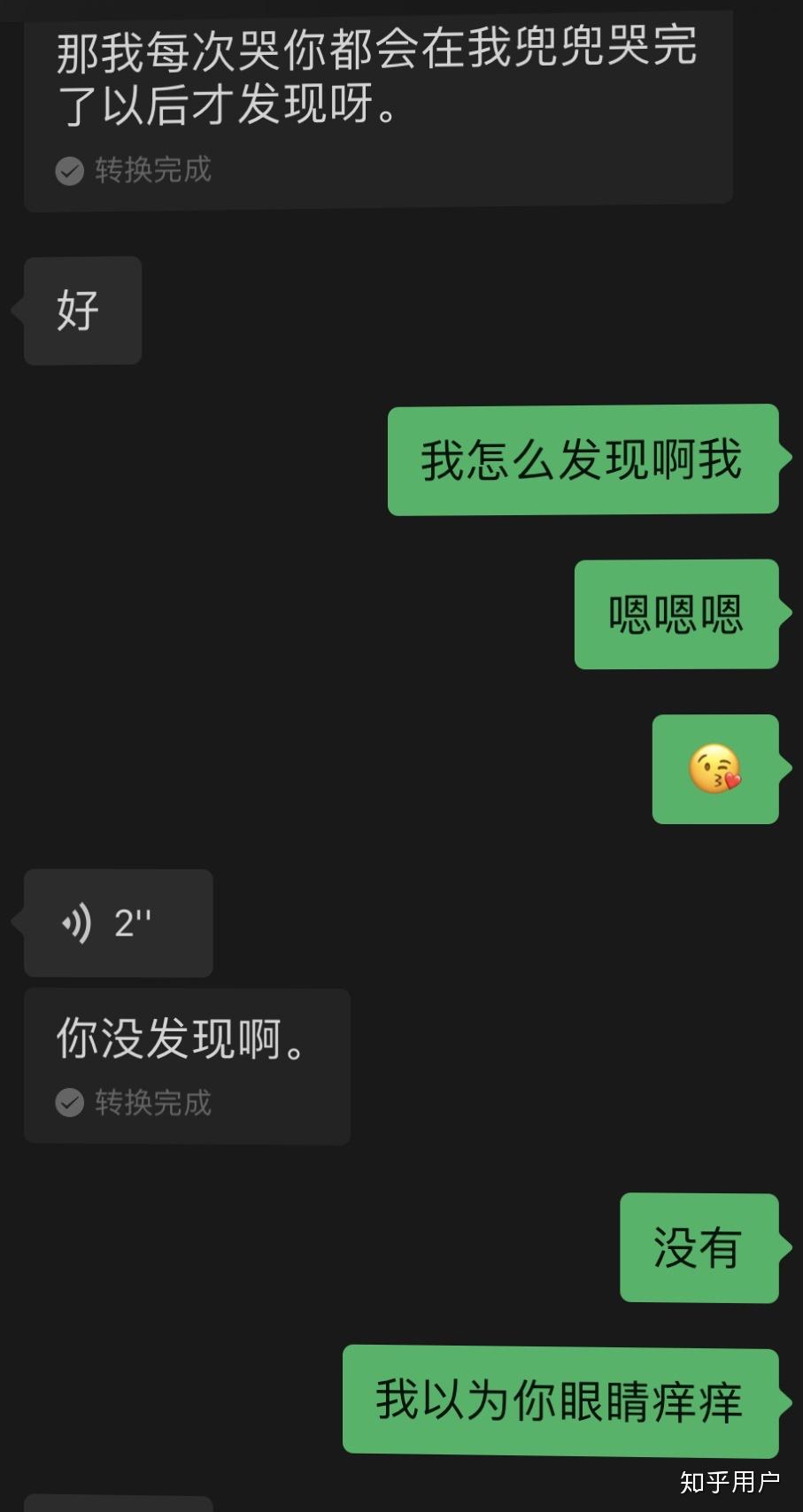Viewport: 803px width, 1512px height.
Task: Click the tail arrow on the 好 bubble
Action: [18, 310]
